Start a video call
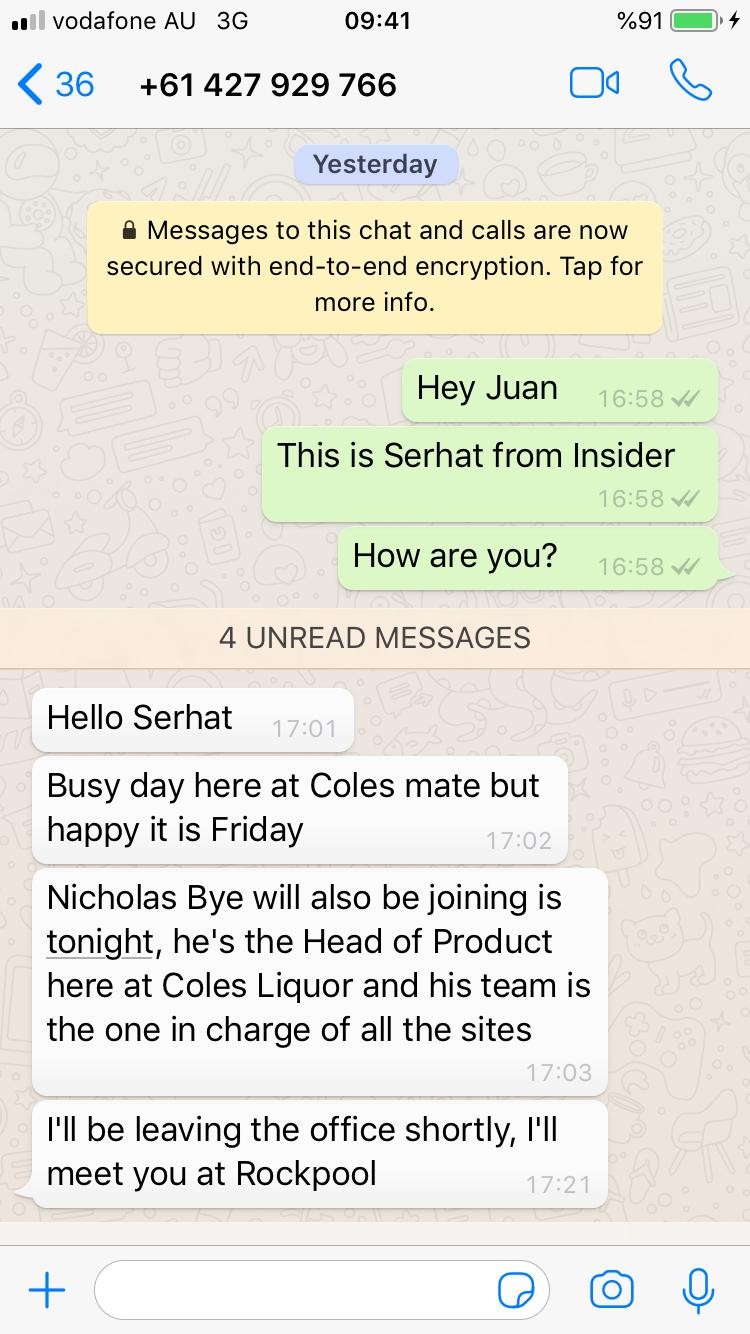The height and width of the screenshot is (1334, 750). coord(594,83)
